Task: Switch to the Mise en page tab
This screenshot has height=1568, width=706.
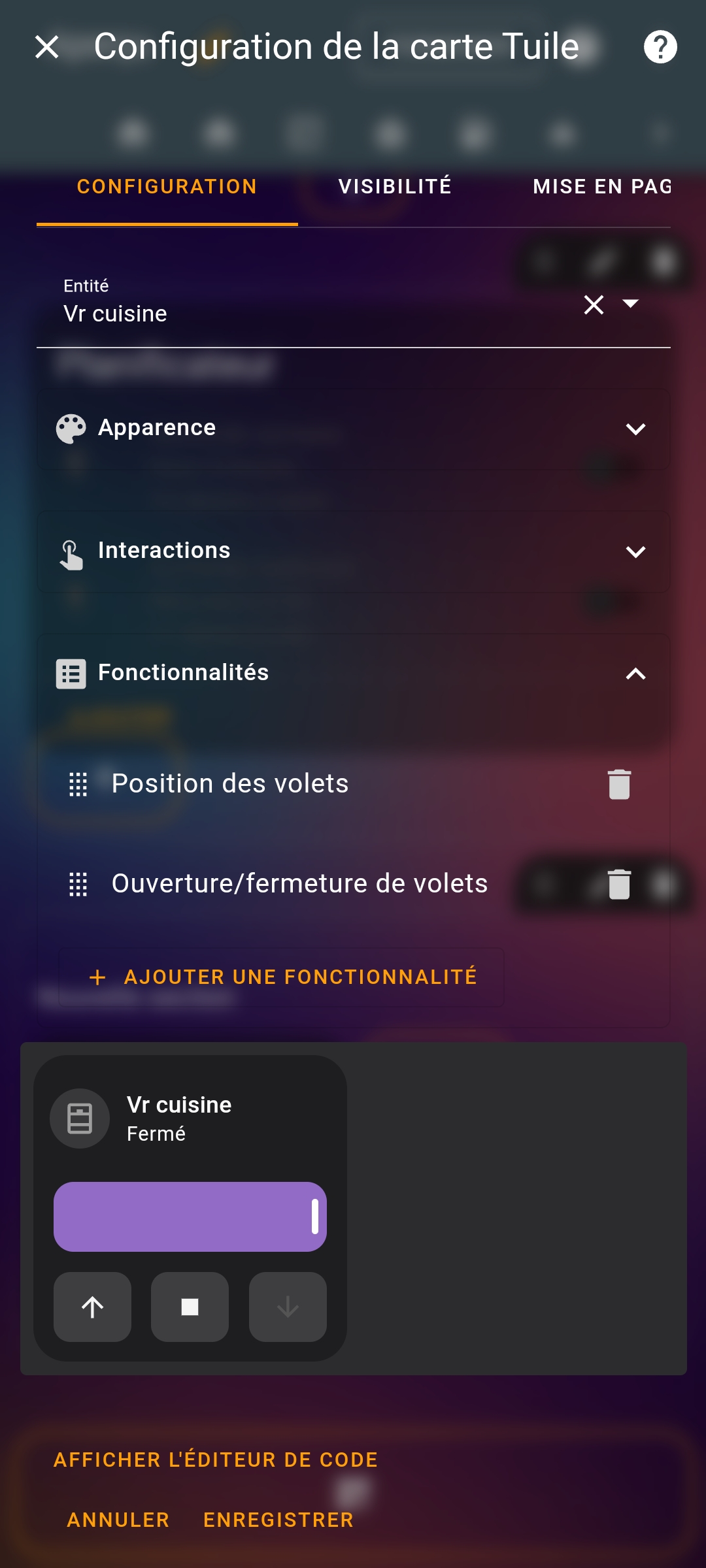Action: click(602, 187)
